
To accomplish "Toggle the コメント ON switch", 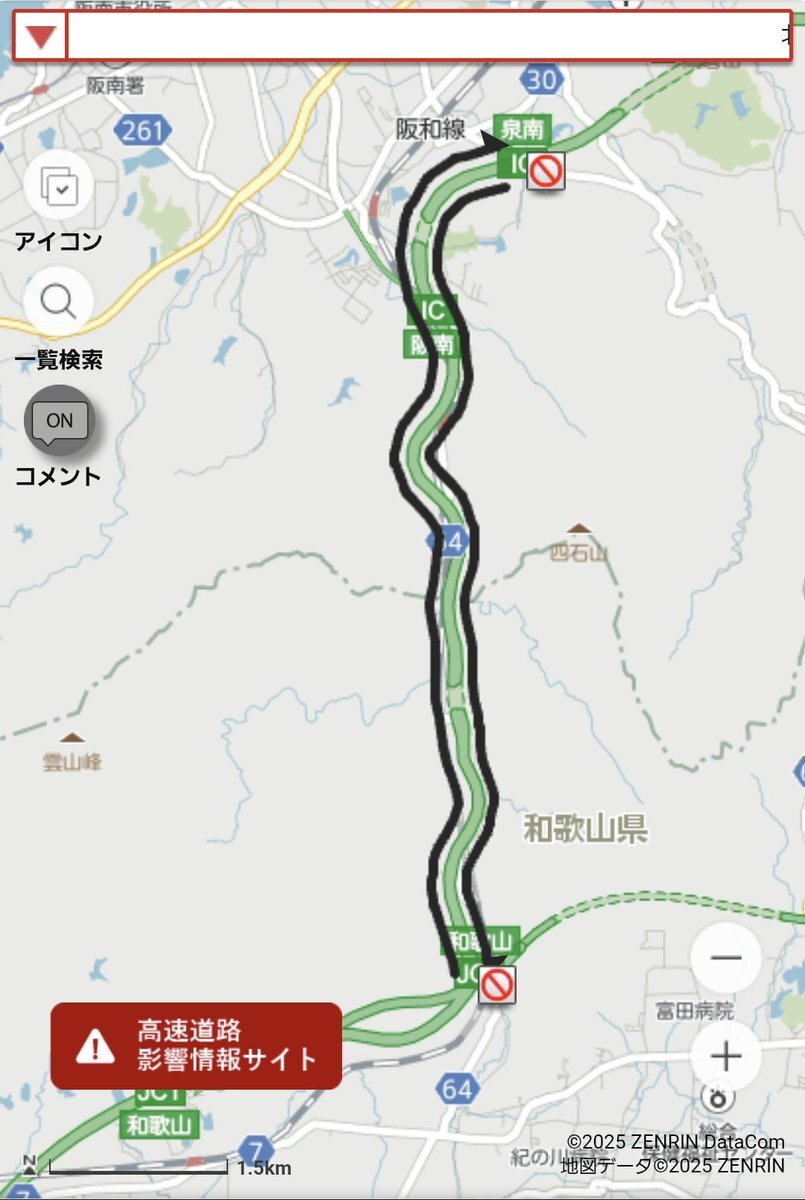I will 60,421.
